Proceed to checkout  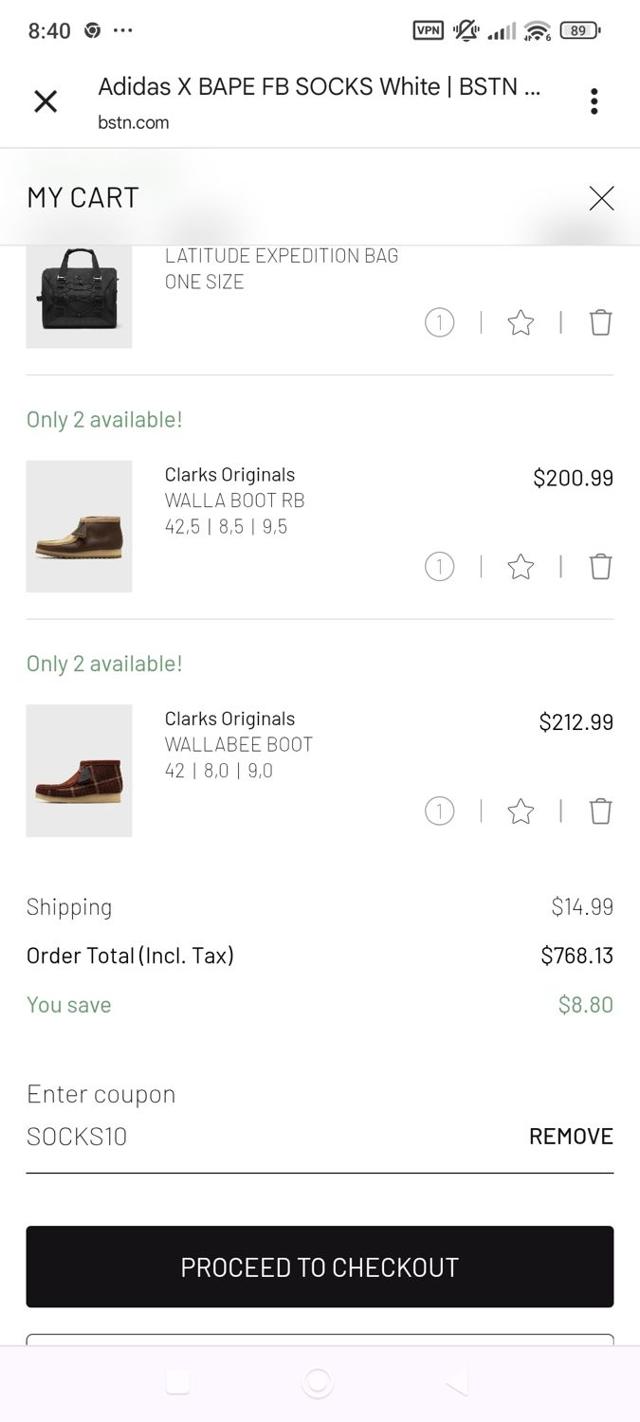(320, 1267)
